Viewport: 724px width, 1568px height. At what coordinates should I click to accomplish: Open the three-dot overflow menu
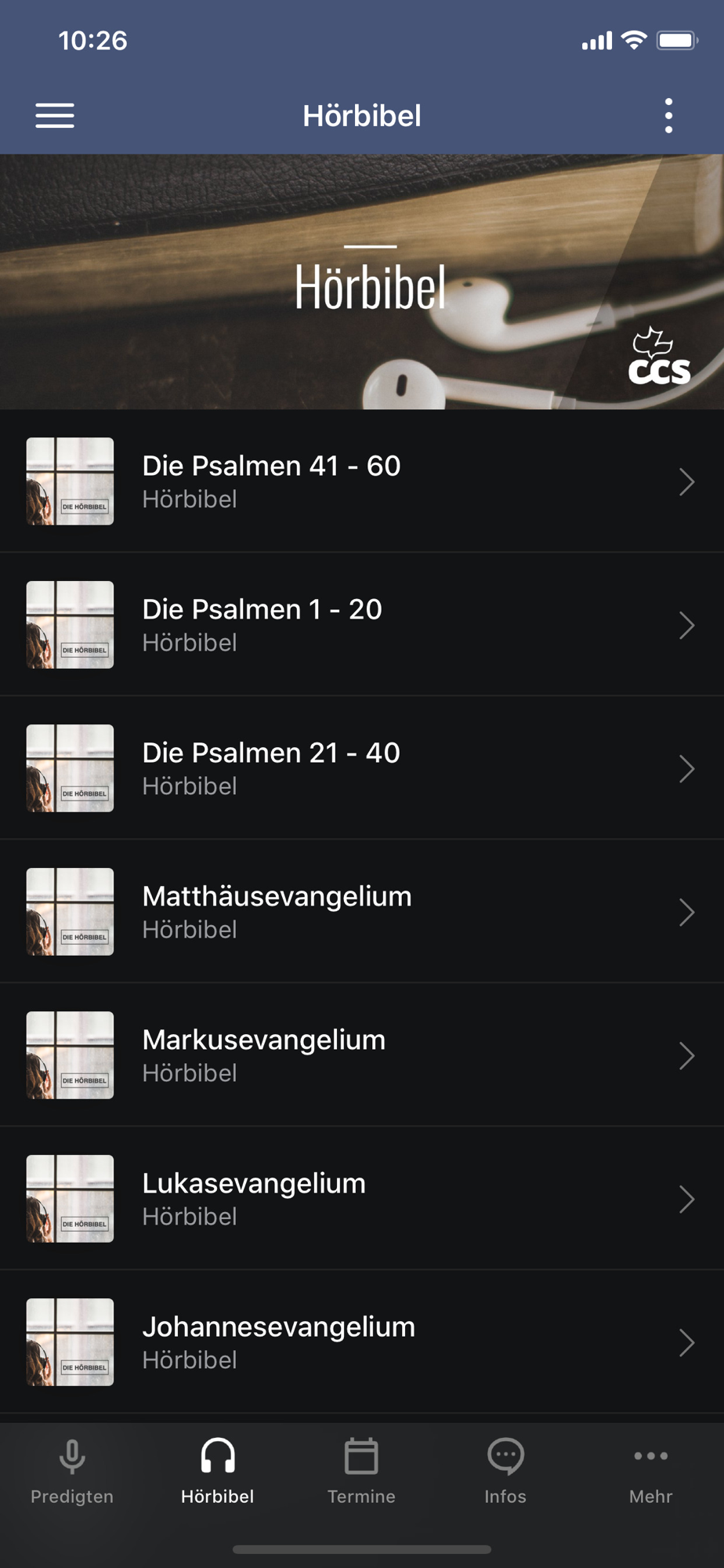click(668, 116)
